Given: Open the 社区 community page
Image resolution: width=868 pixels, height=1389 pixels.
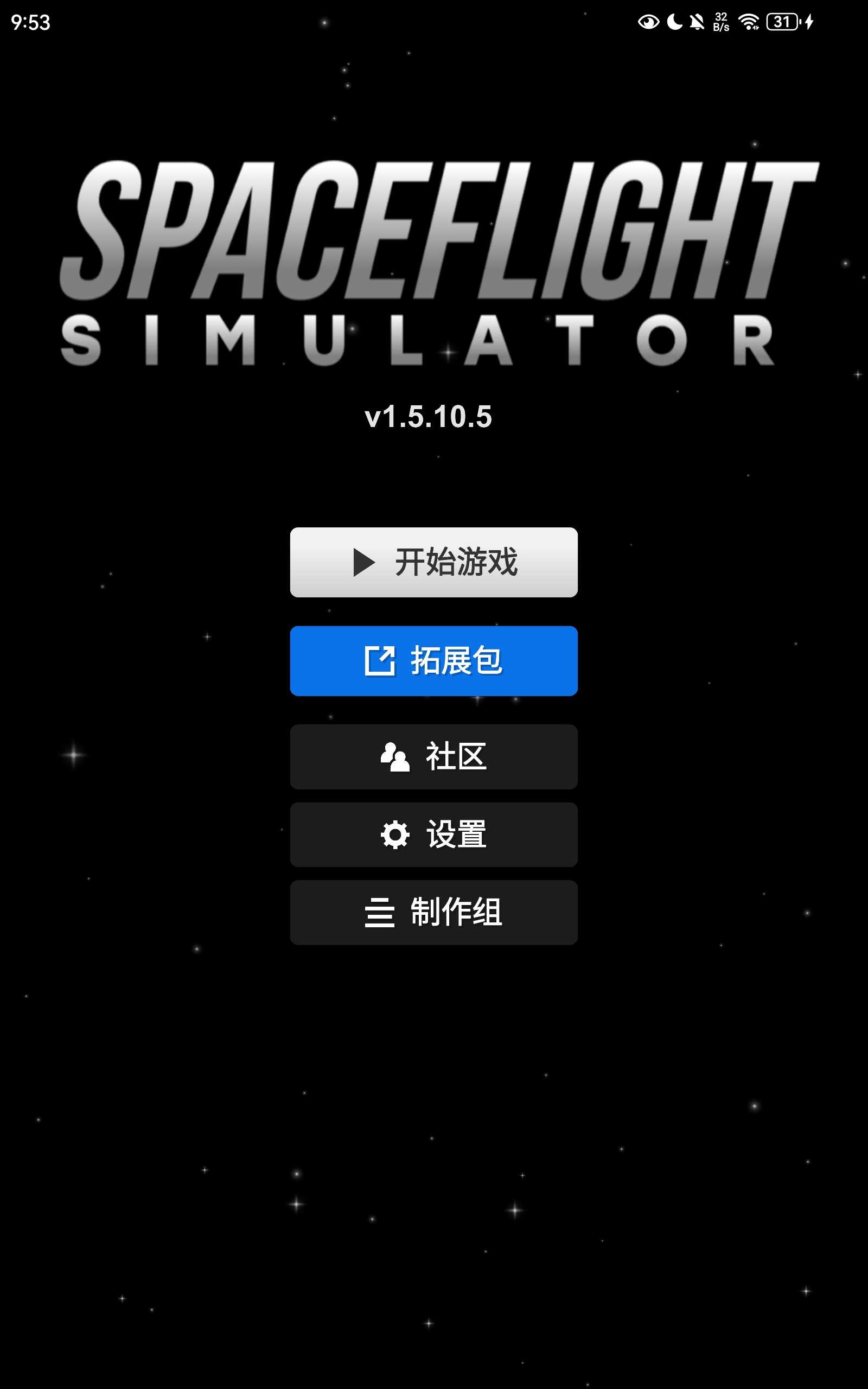Looking at the screenshot, I should click(x=433, y=756).
